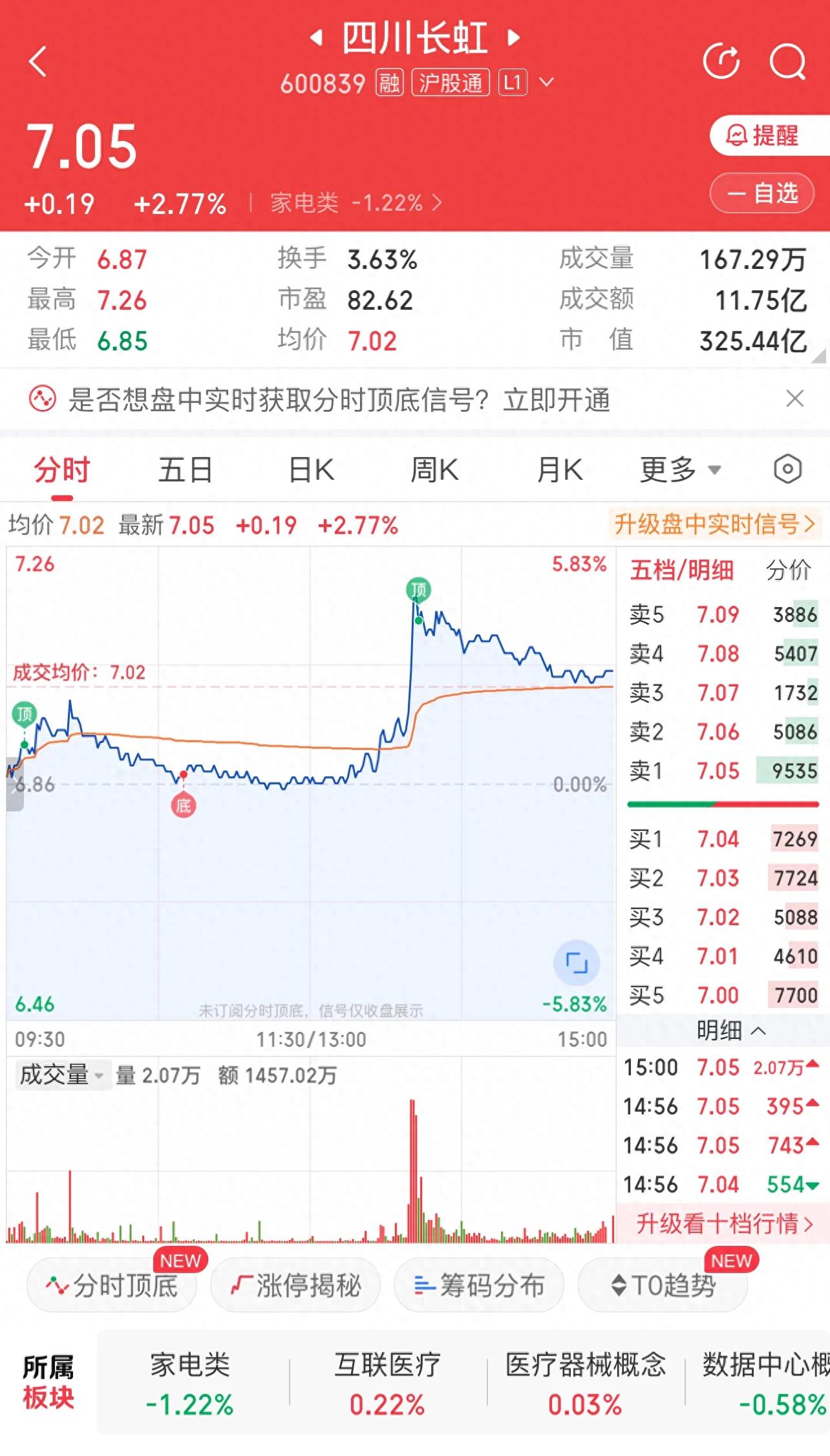Expand the 更多 chart period dropdown
The height and width of the screenshot is (1456, 830).
coord(681,470)
